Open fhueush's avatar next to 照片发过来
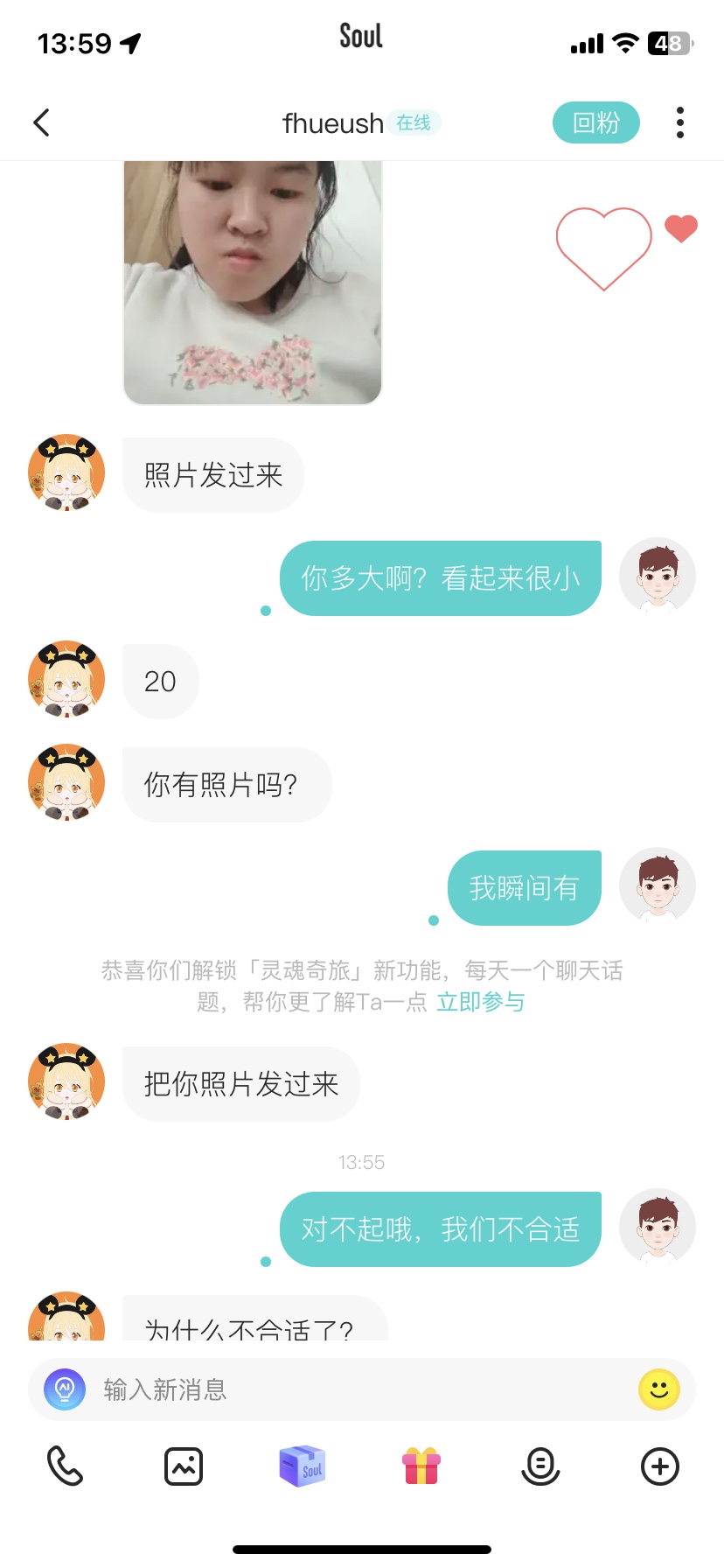The width and height of the screenshot is (724, 1568). coord(66,473)
